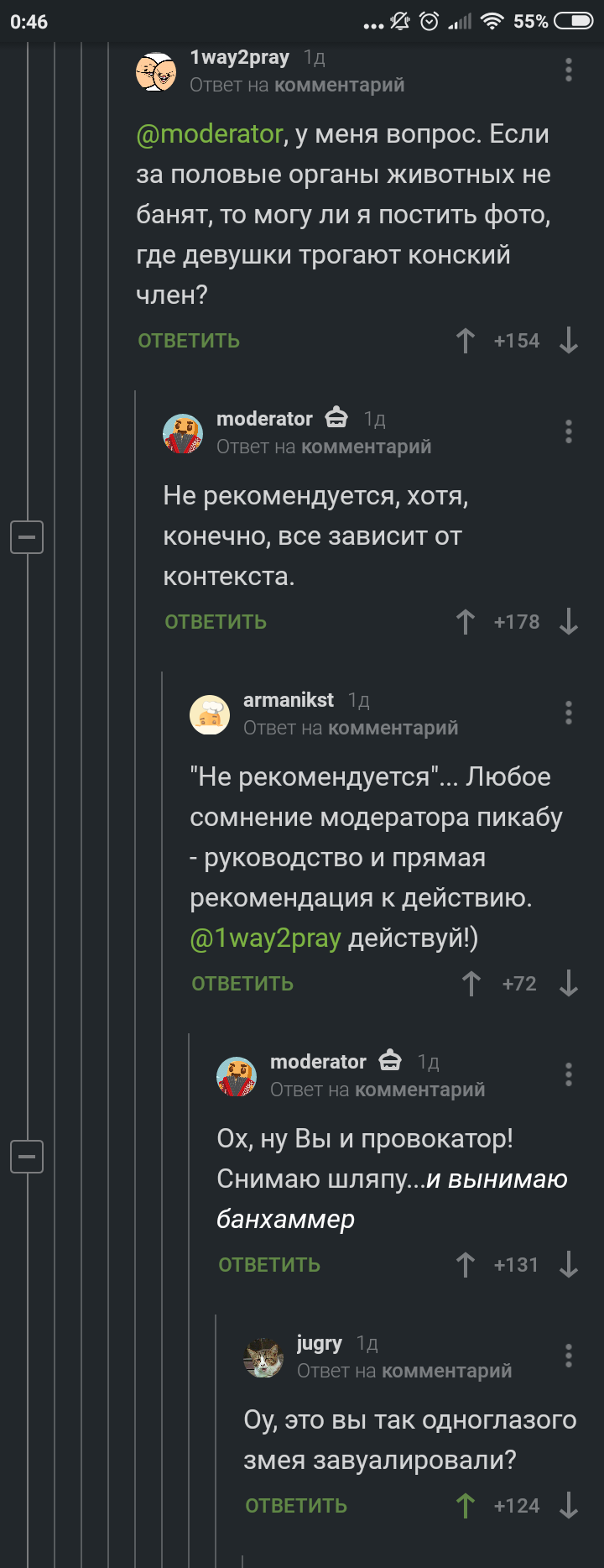Reply to moderator's comment rated +178
The image size is (604, 1568).
coord(216,622)
